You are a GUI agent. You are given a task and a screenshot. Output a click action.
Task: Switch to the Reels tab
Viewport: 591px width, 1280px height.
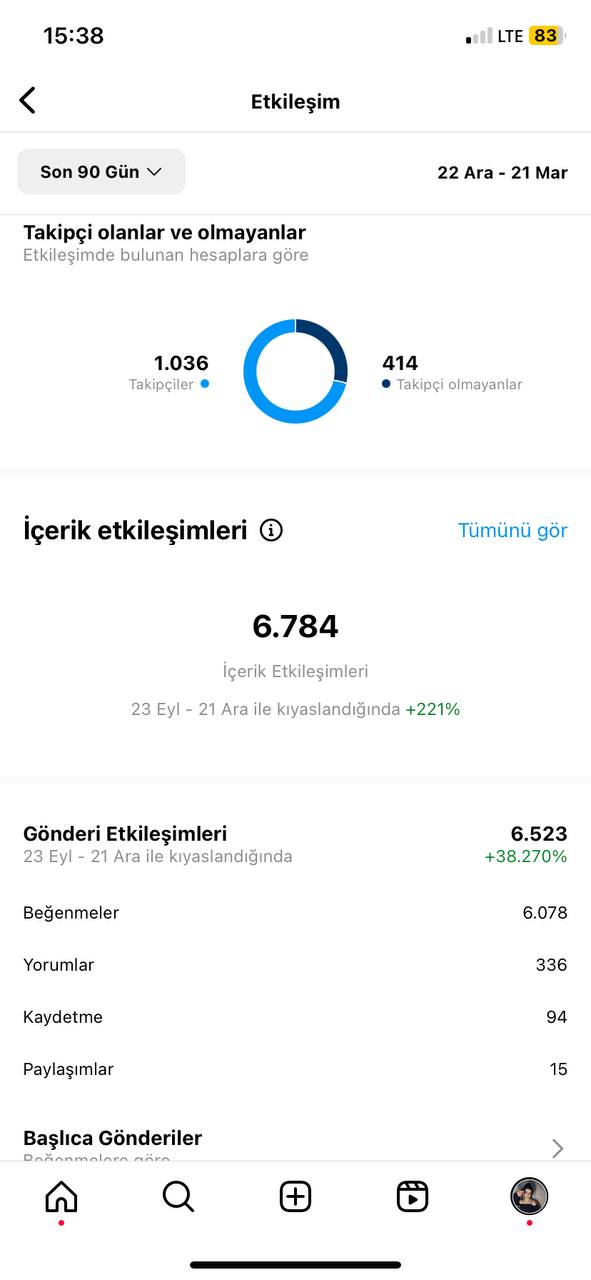[x=412, y=1196]
